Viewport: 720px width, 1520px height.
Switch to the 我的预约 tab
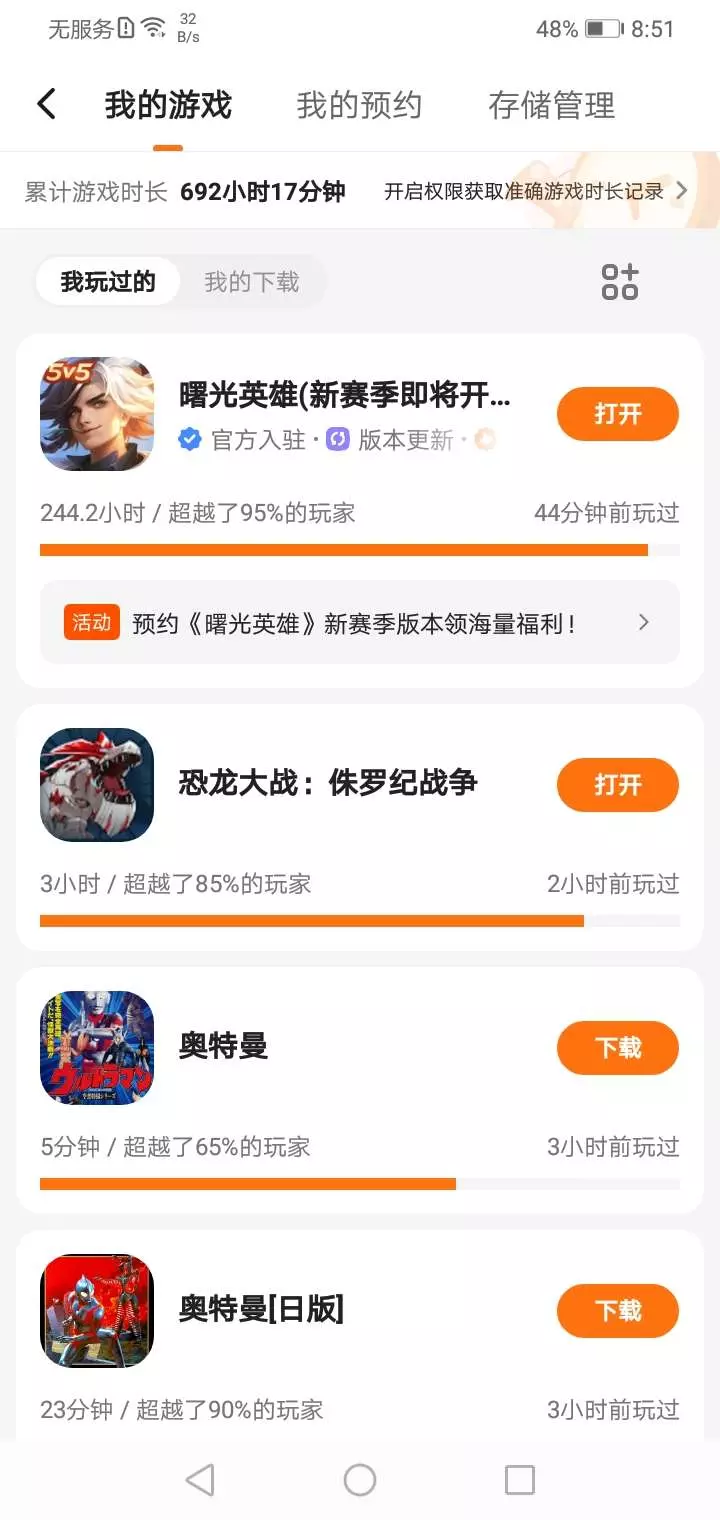click(x=359, y=105)
